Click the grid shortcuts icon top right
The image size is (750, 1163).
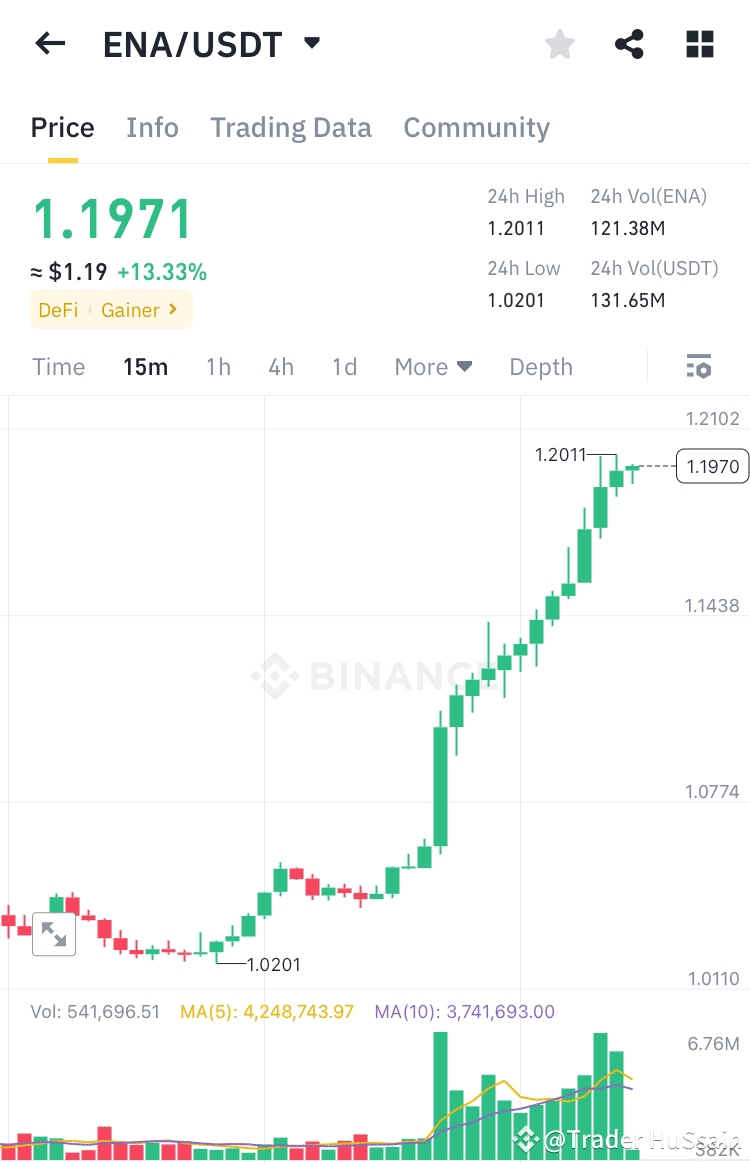tap(699, 43)
